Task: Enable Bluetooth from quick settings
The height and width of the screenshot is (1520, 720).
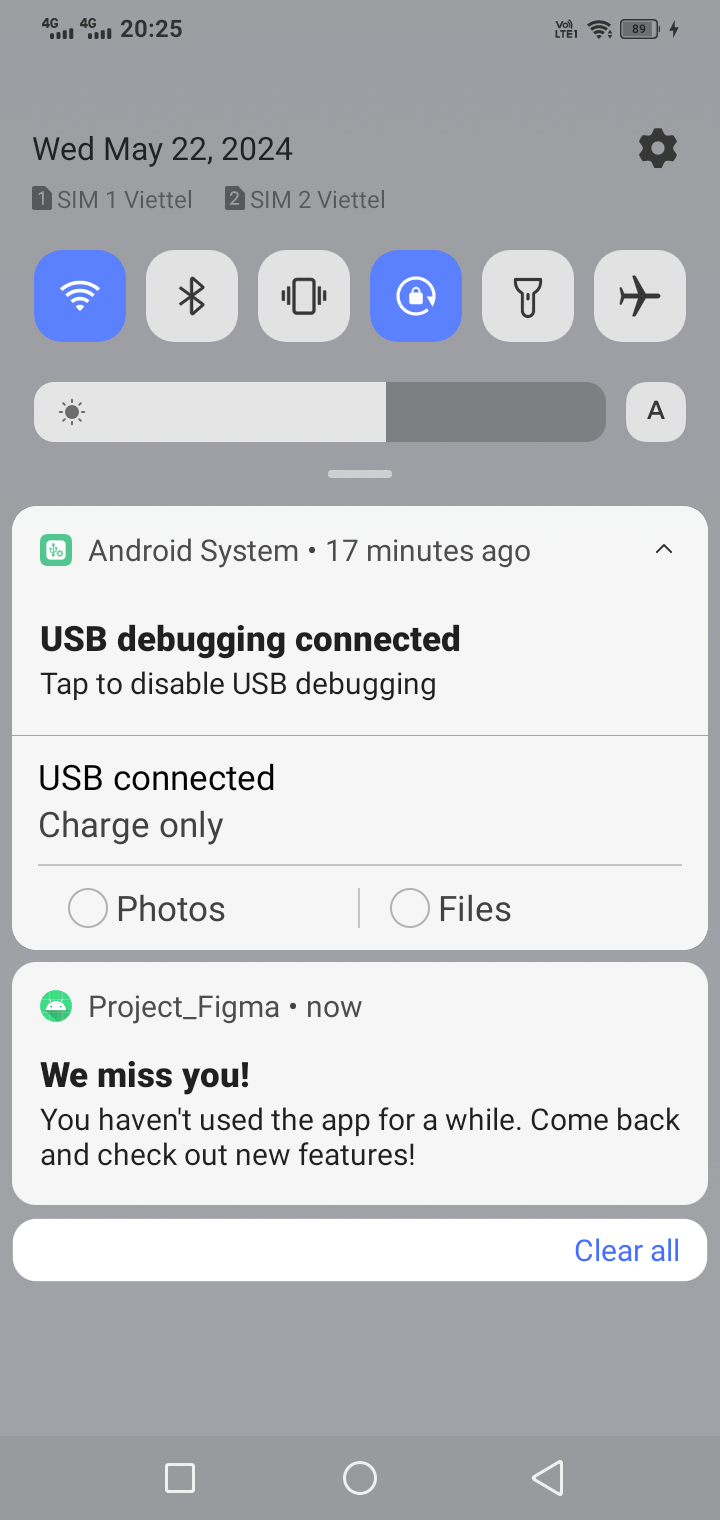Action: 192,296
